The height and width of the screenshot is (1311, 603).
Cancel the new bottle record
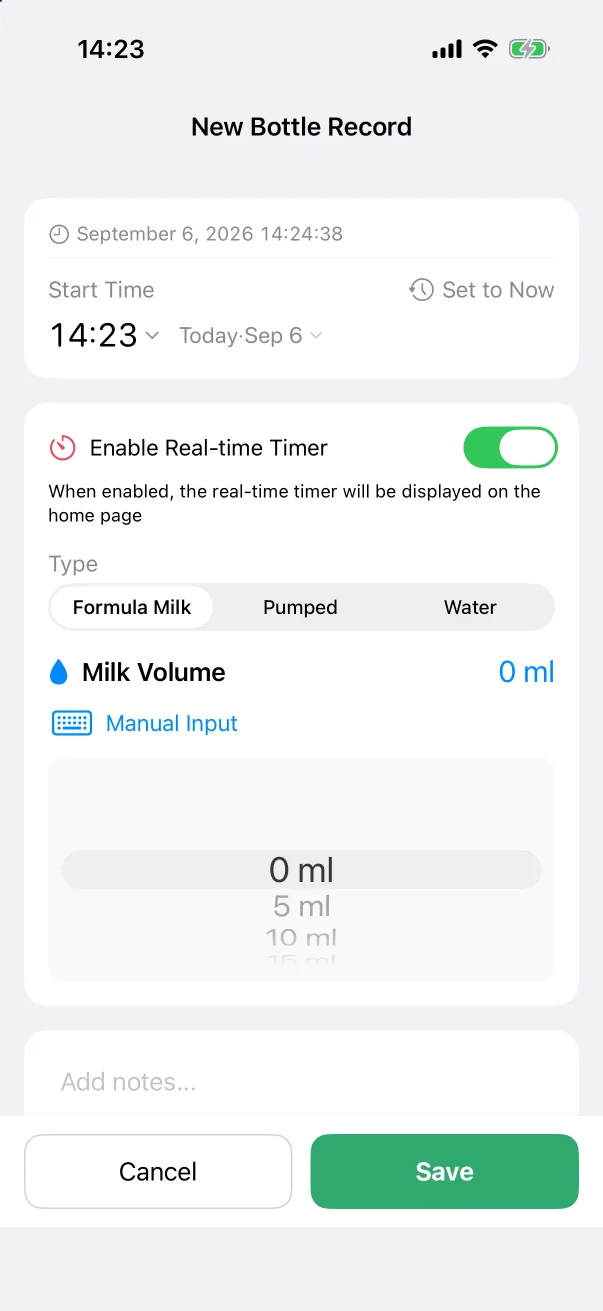tap(158, 1171)
